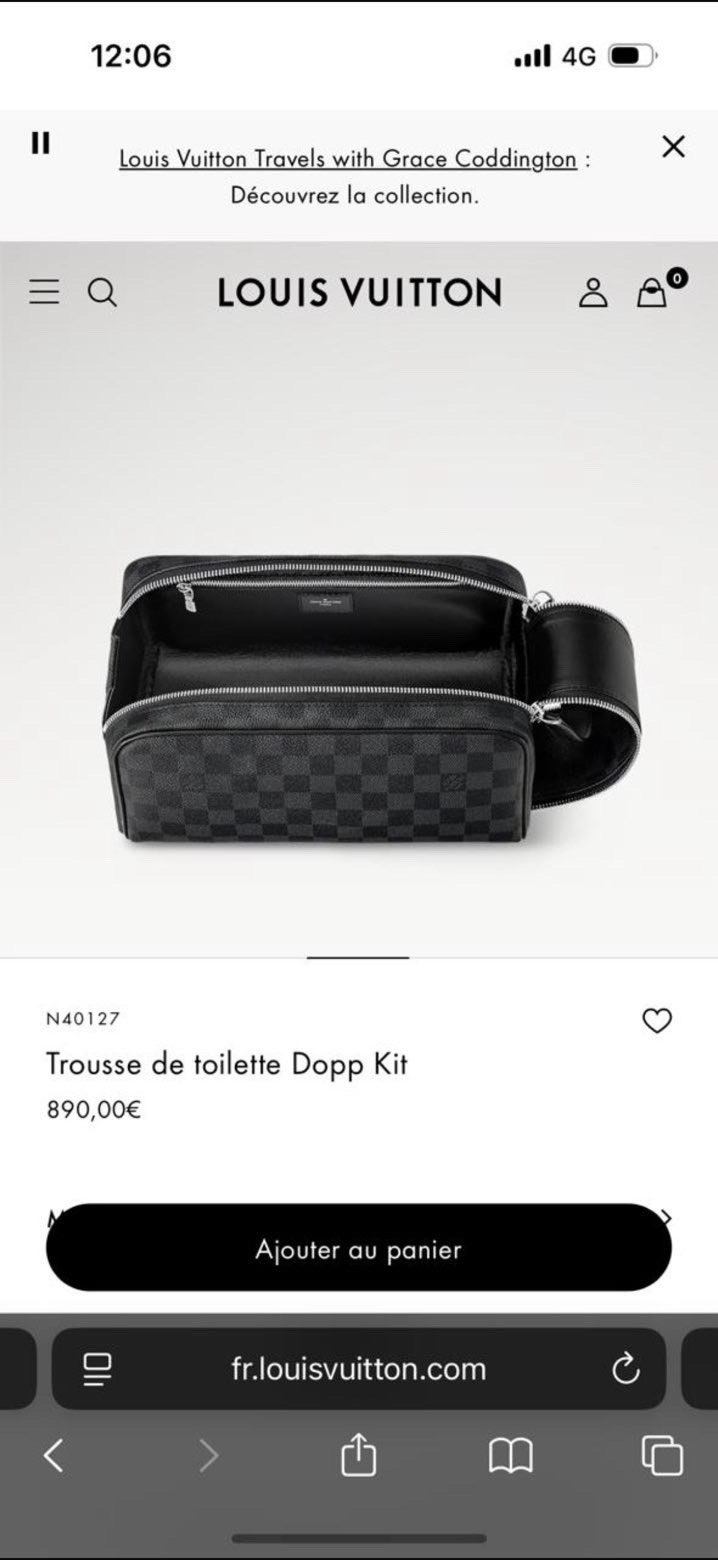Viewport: 718px width, 1560px height.
Task: Pause the announcement banner rotation
Action: (x=40, y=143)
